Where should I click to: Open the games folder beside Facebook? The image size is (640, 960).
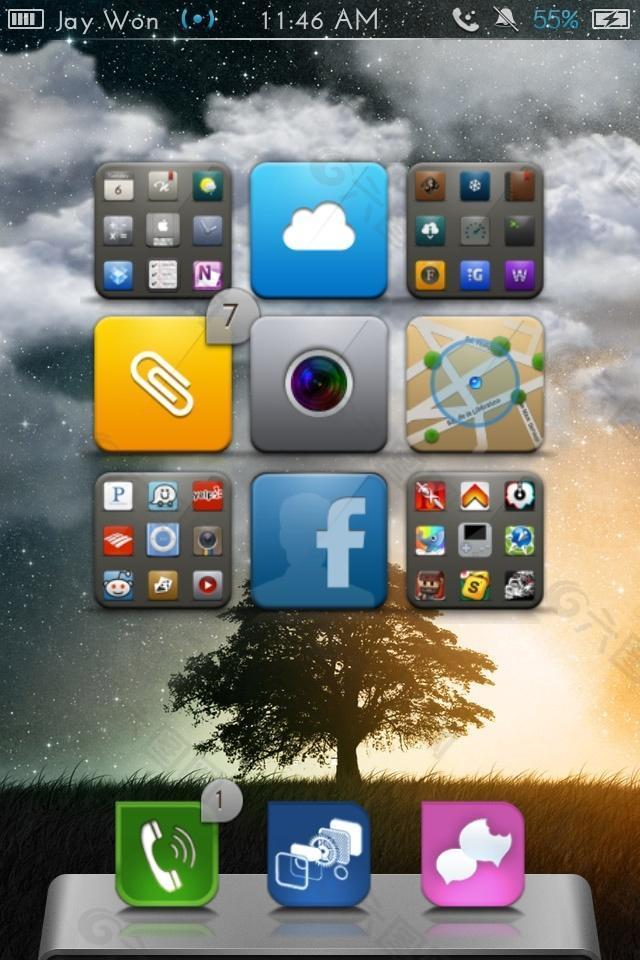(475, 541)
